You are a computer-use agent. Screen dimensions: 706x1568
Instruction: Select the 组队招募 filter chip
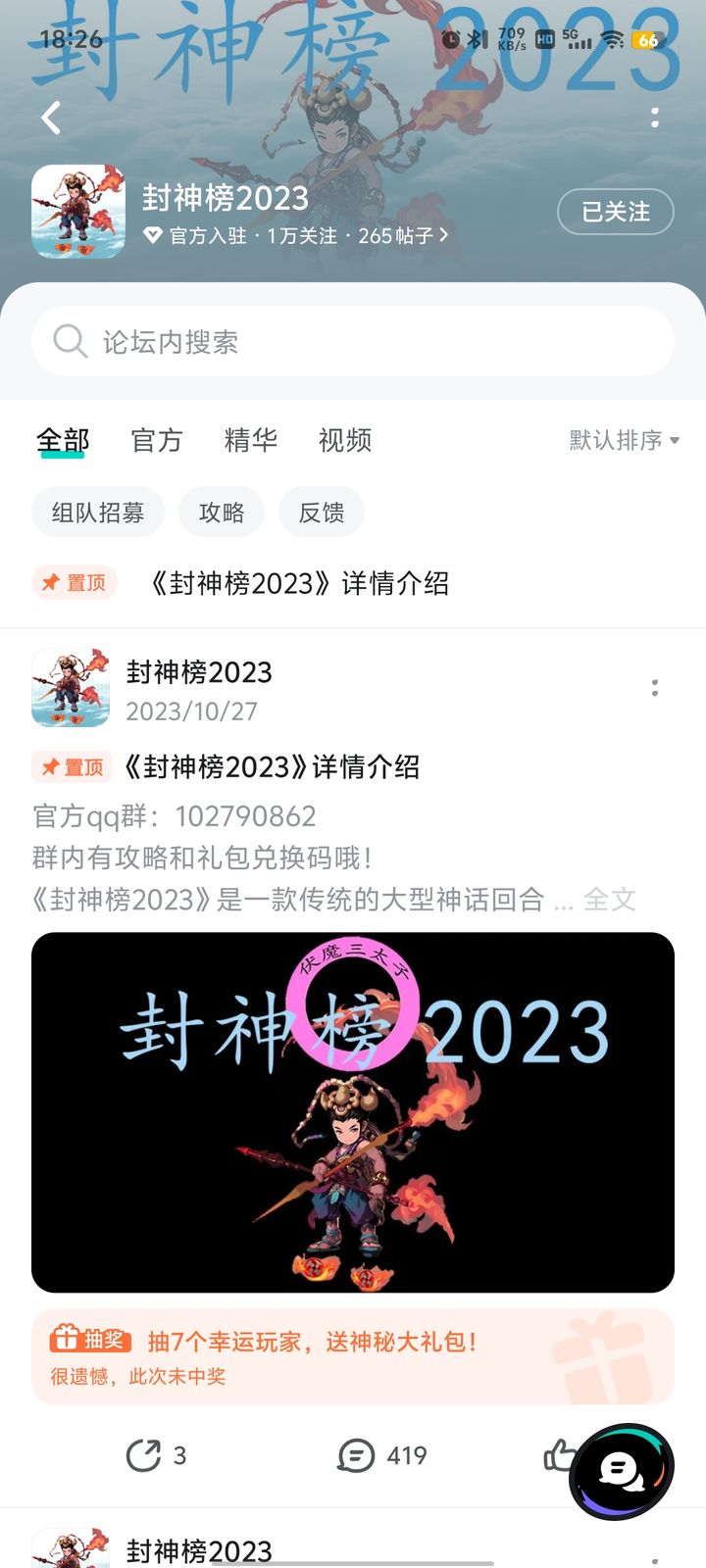pyautogui.click(x=97, y=512)
